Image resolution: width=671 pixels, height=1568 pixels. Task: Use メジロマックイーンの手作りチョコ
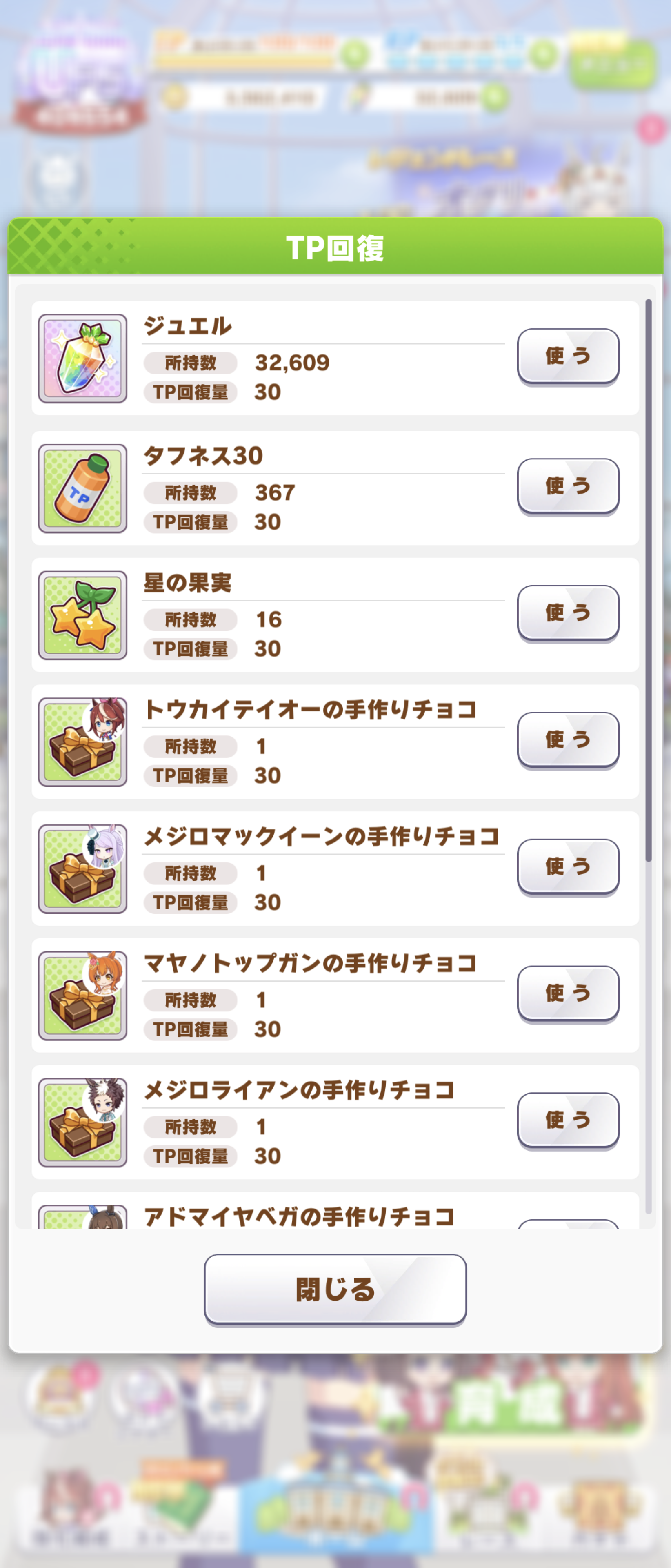[568, 866]
